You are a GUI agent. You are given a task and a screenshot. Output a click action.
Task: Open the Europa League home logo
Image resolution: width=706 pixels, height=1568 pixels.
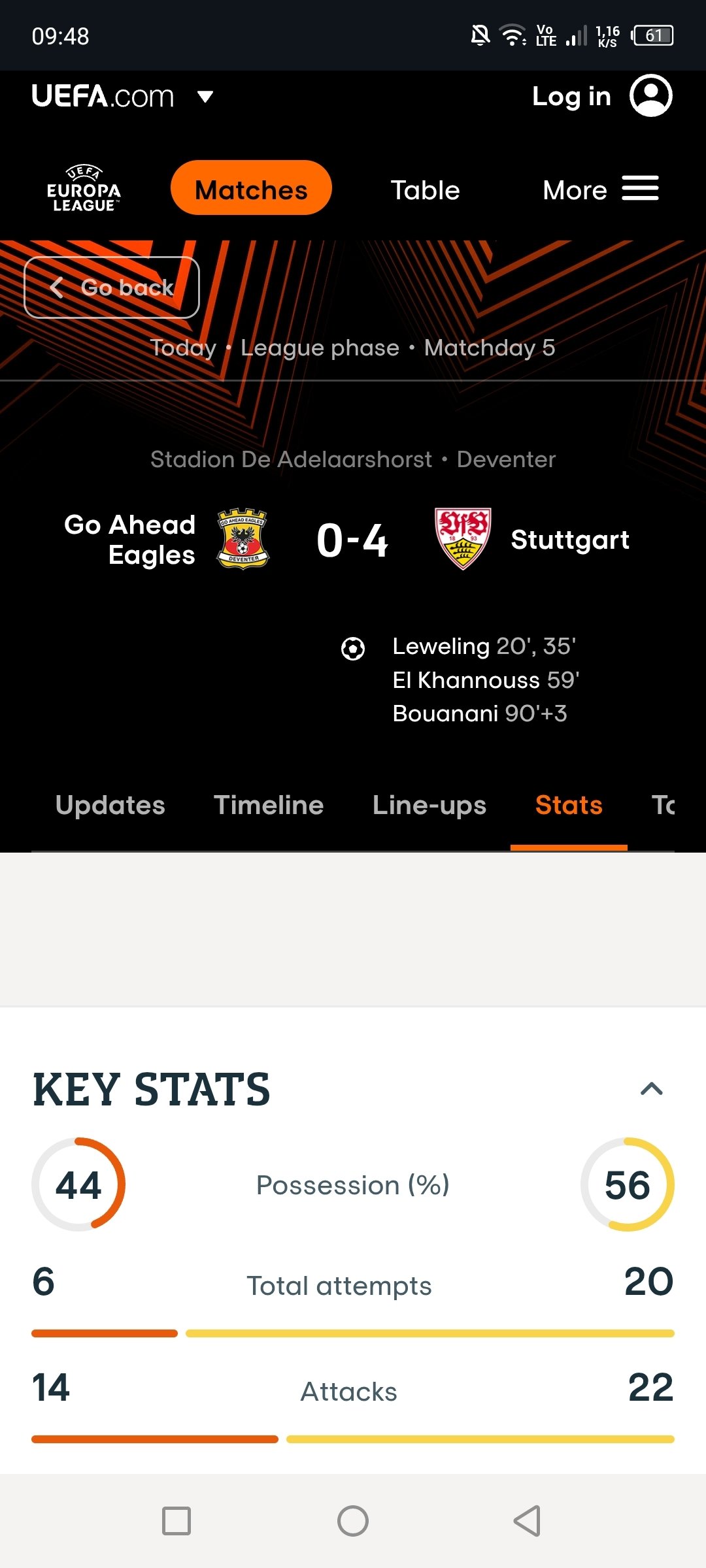[x=84, y=189]
